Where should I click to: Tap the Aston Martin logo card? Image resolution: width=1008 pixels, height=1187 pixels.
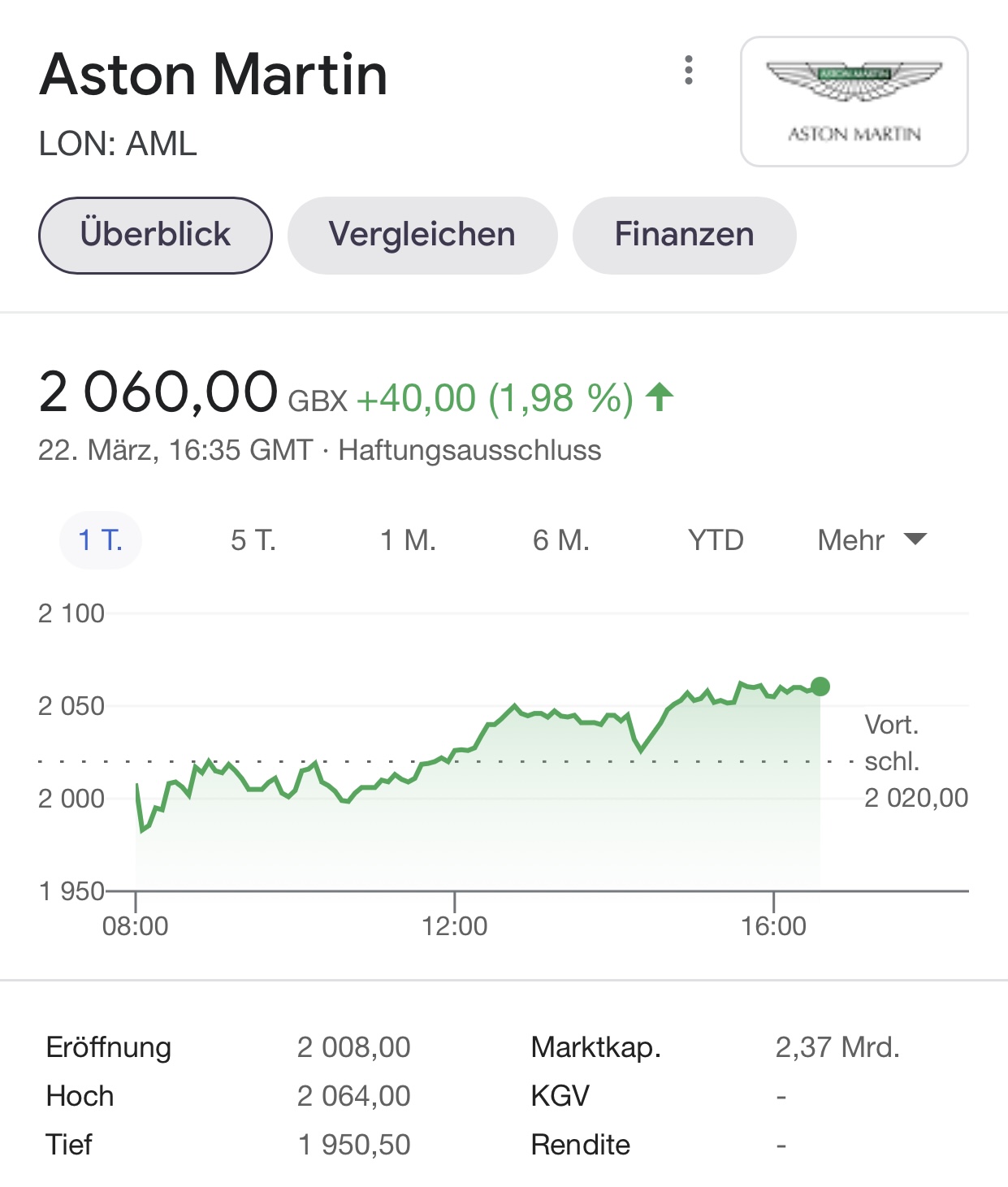854,102
